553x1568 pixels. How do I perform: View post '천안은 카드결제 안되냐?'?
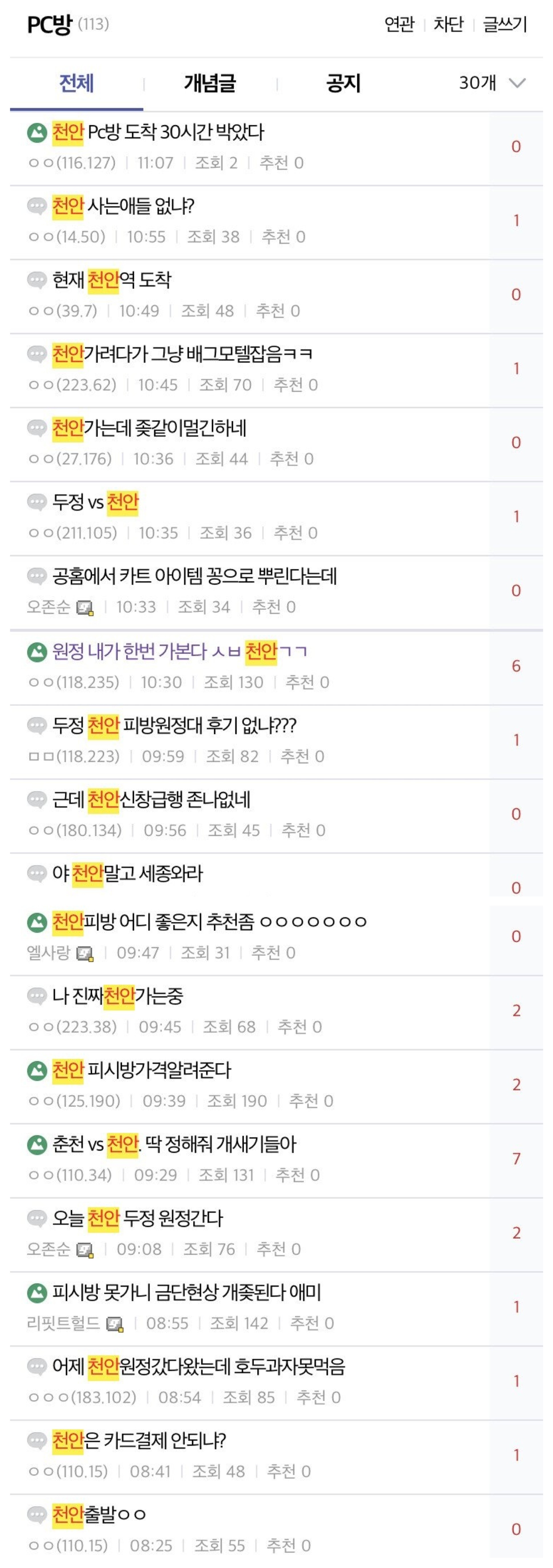[x=139, y=1440]
